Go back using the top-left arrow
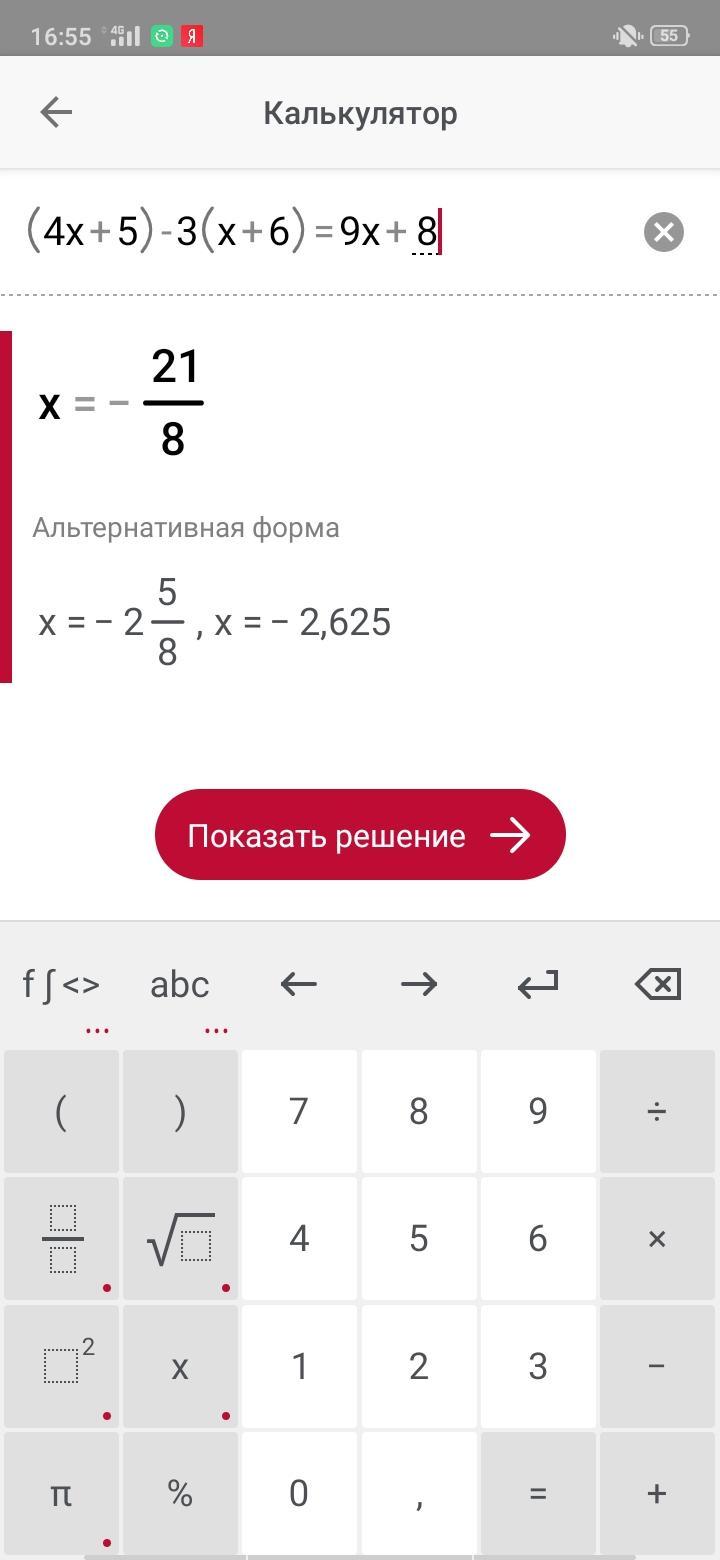Image resolution: width=720 pixels, height=1560 pixels. (x=56, y=112)
